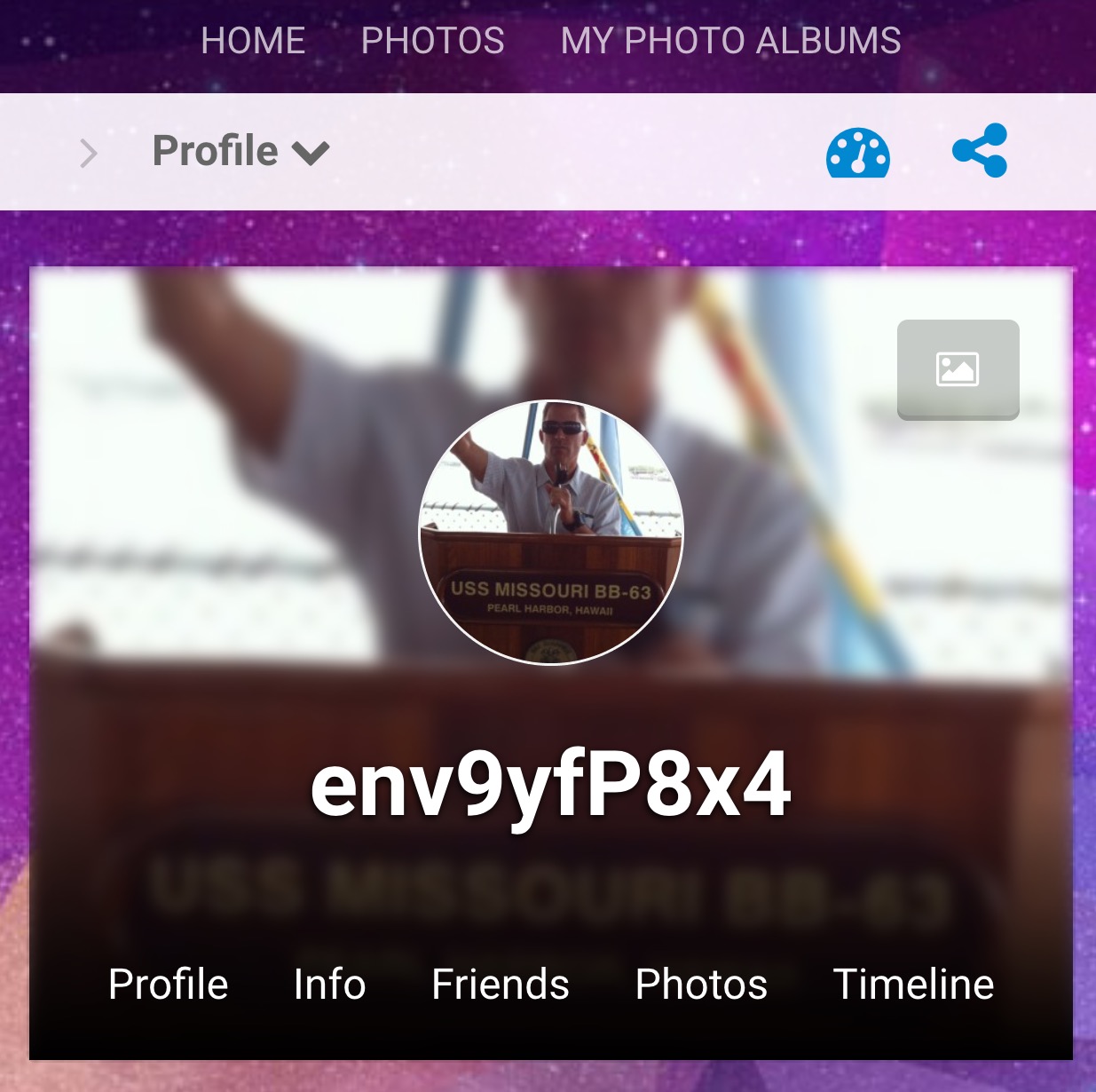Expand the Profile dropdown menu
1096x1092 pixels.
pyautogui.click(x=240, y=151)
